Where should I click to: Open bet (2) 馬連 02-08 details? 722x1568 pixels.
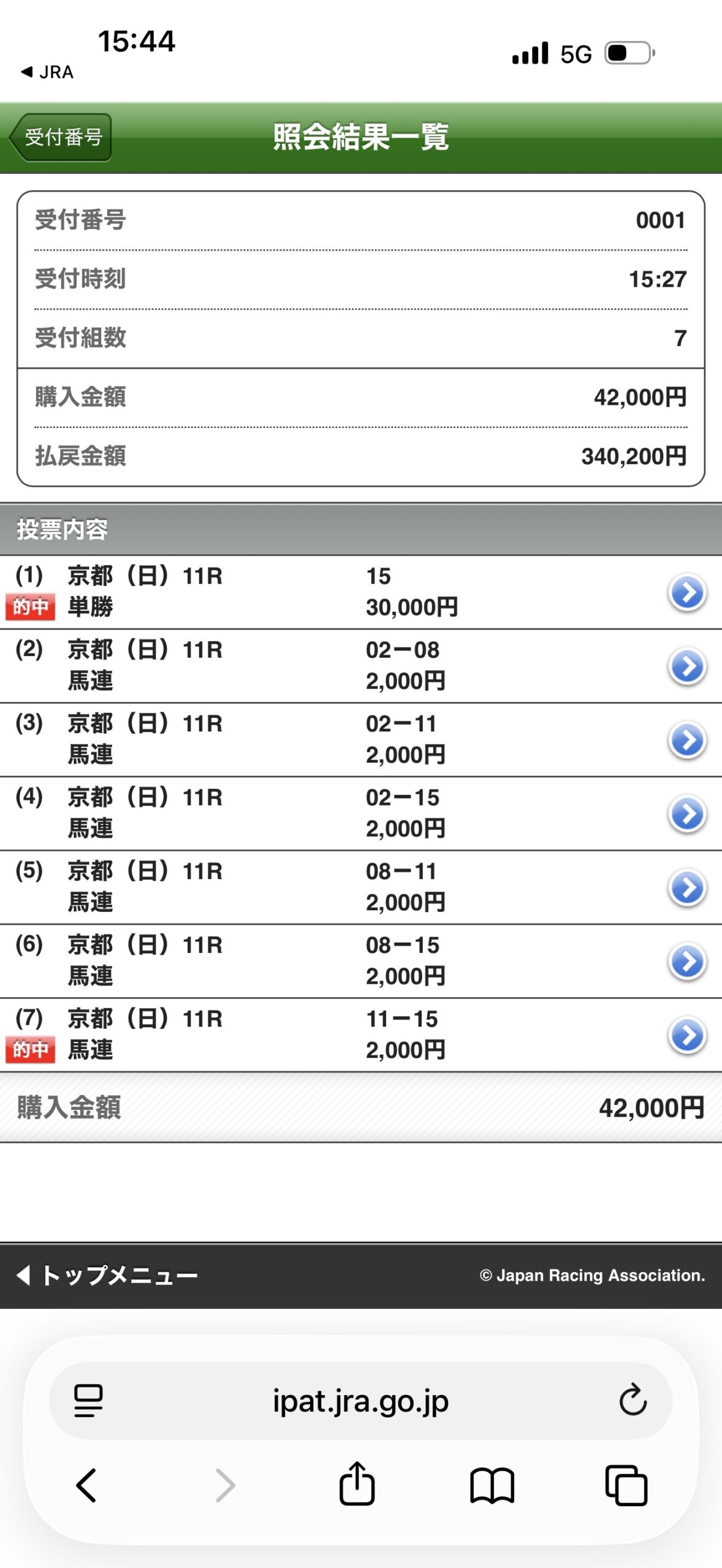687,666
